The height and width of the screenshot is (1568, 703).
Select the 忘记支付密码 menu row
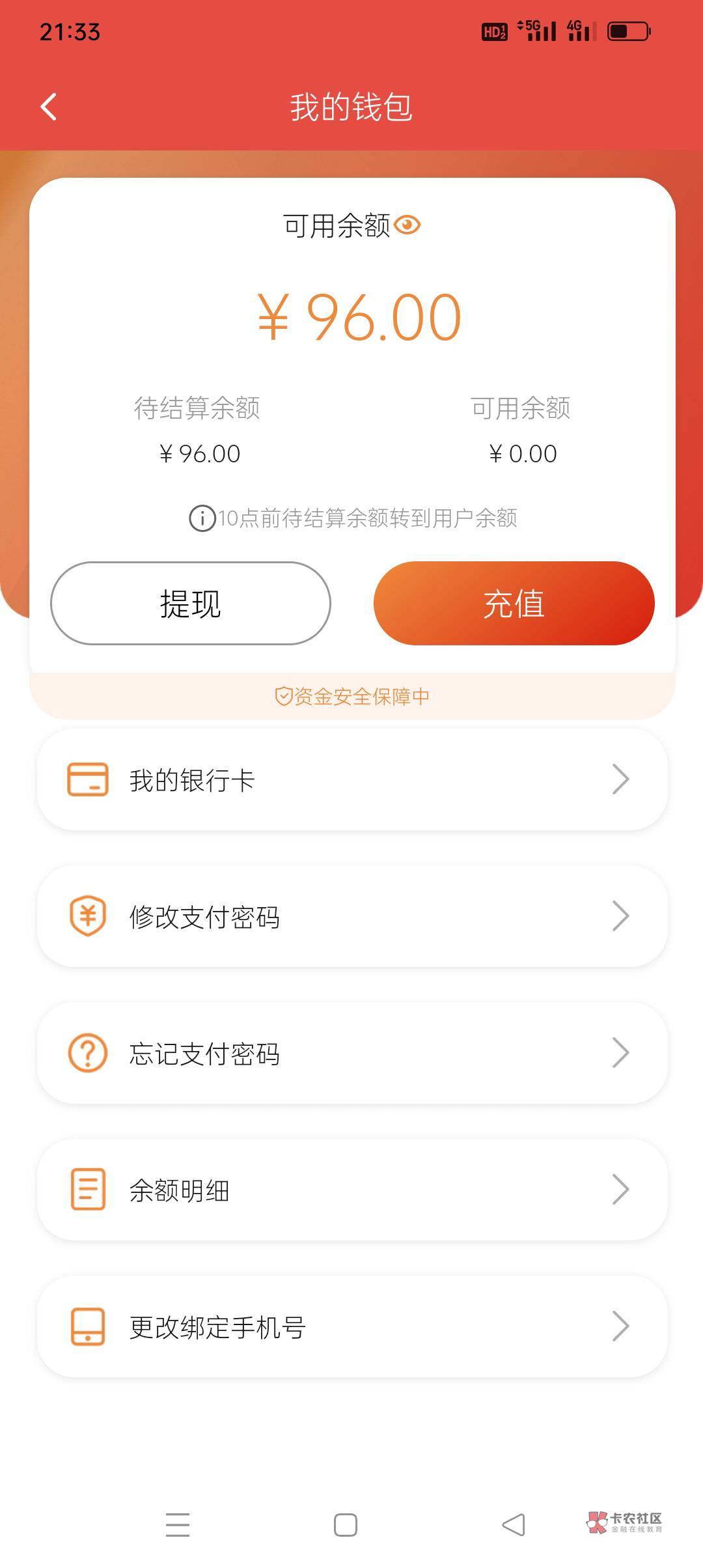click(x=351, y=1054)
